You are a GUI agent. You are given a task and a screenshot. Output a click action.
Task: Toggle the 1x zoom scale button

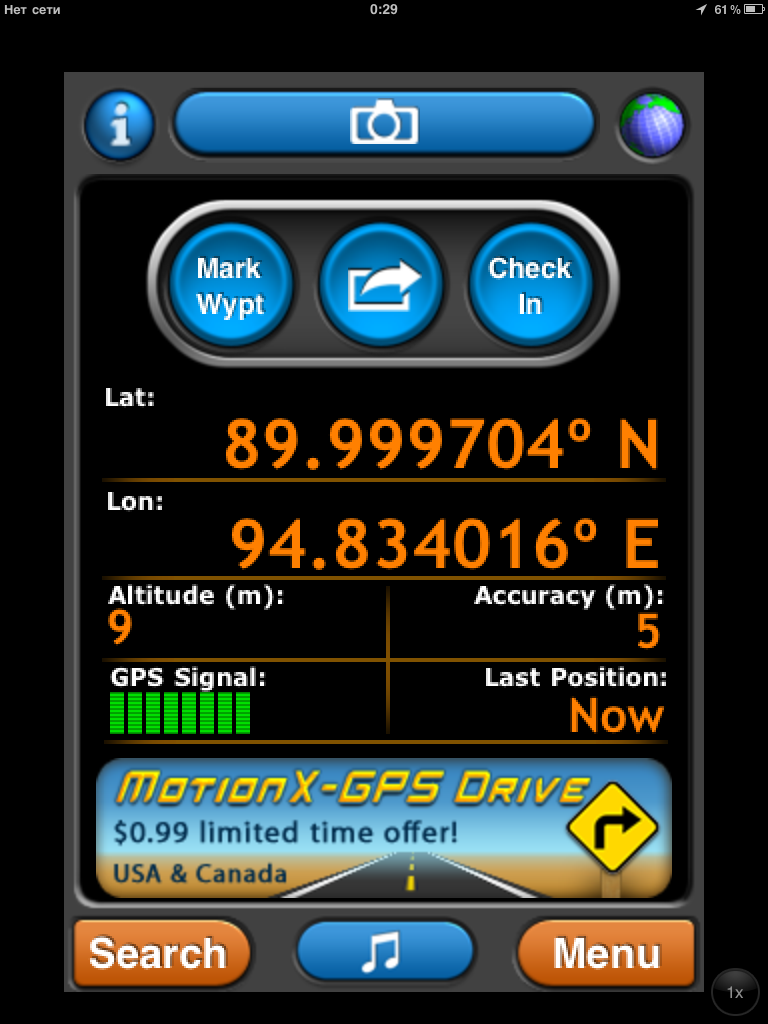click(x=735, y=993)
